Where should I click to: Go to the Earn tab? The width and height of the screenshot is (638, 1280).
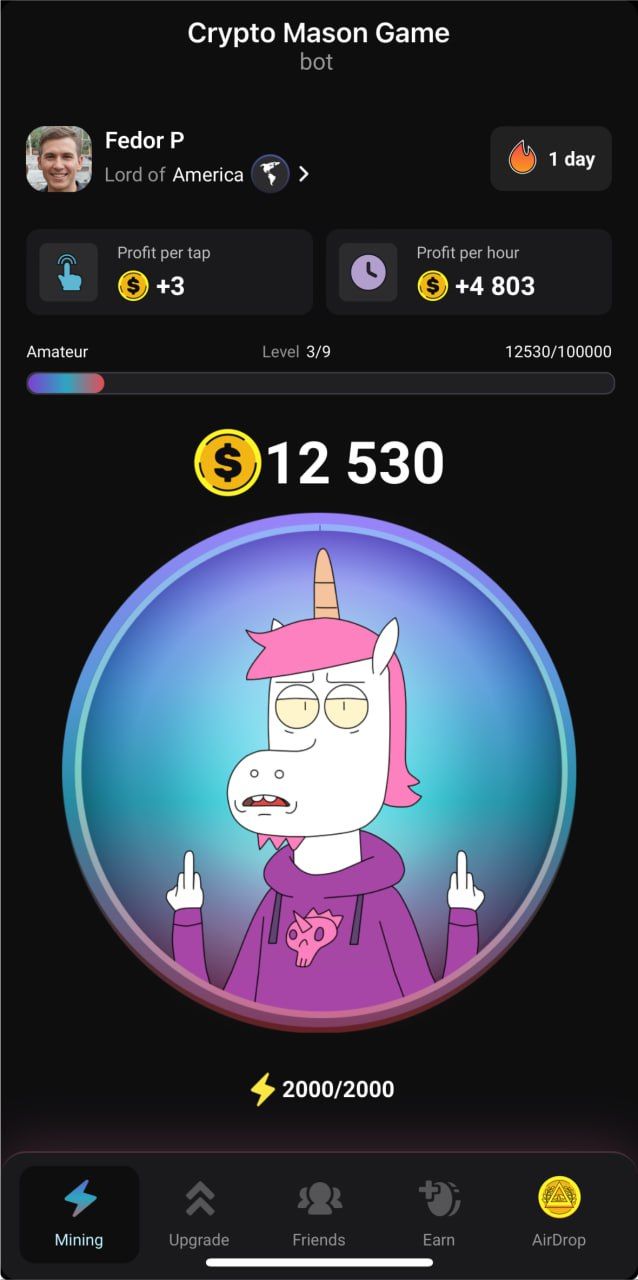pyautogui.click(x=439, y=1213)
